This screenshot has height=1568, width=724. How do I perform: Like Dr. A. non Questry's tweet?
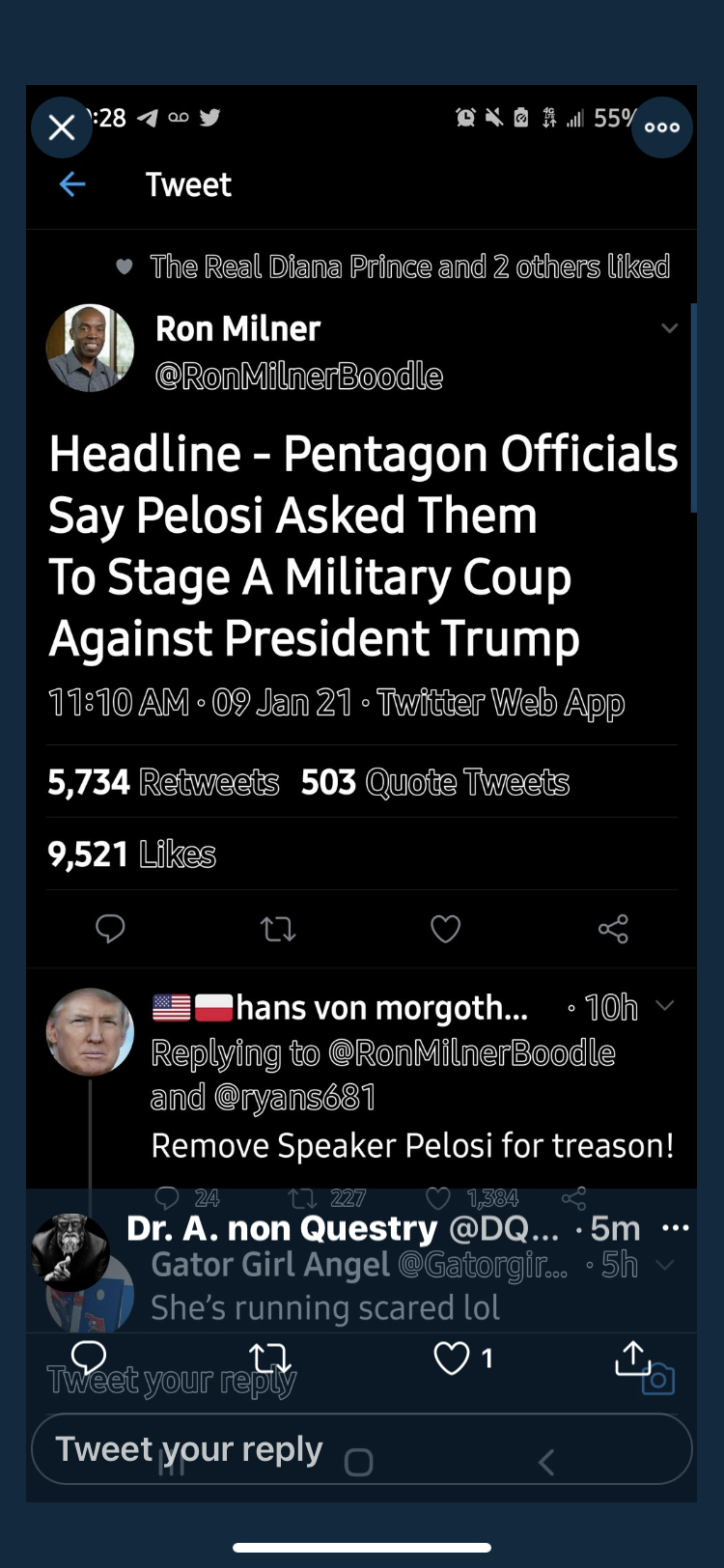[451, 1358]
